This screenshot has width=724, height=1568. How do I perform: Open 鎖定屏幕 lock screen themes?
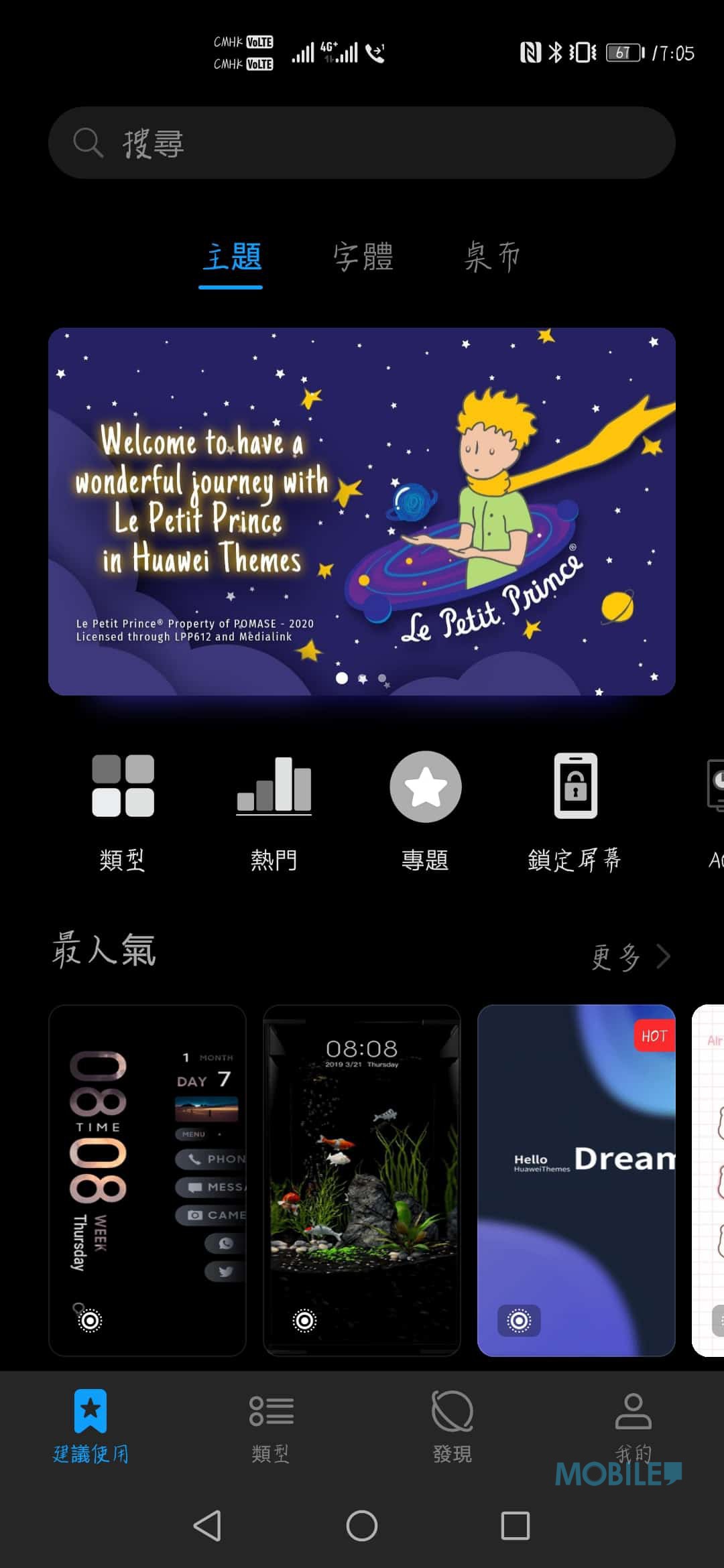pyautogui.click(x=575, y=812)
